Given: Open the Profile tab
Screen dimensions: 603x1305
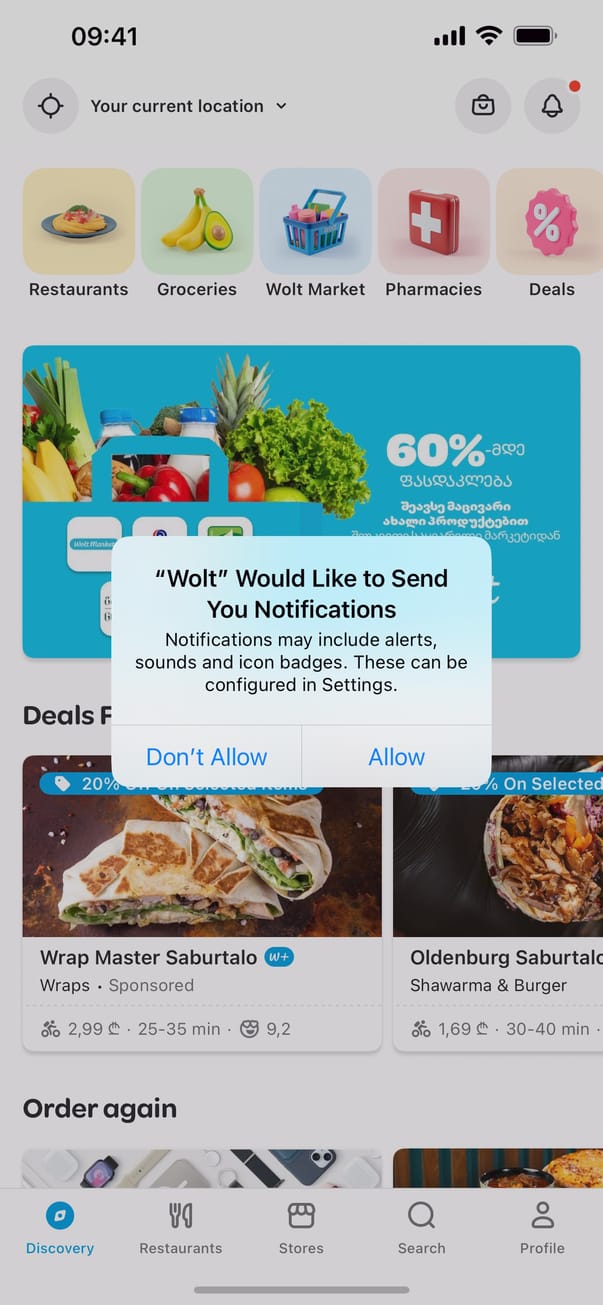Looking at the screenshot, I should coord(542,1228).
